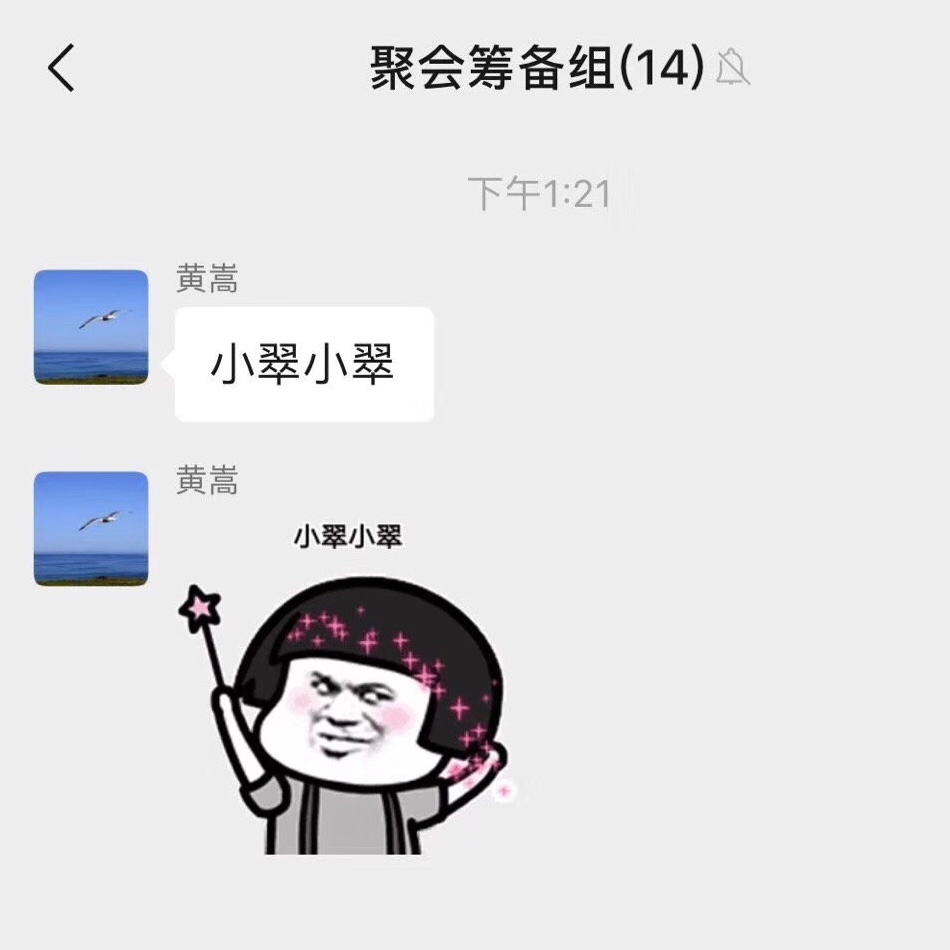950x950 pixels.
Task: Open 黄嵩's avatar beside the sticker message
Action: point(91,529)
